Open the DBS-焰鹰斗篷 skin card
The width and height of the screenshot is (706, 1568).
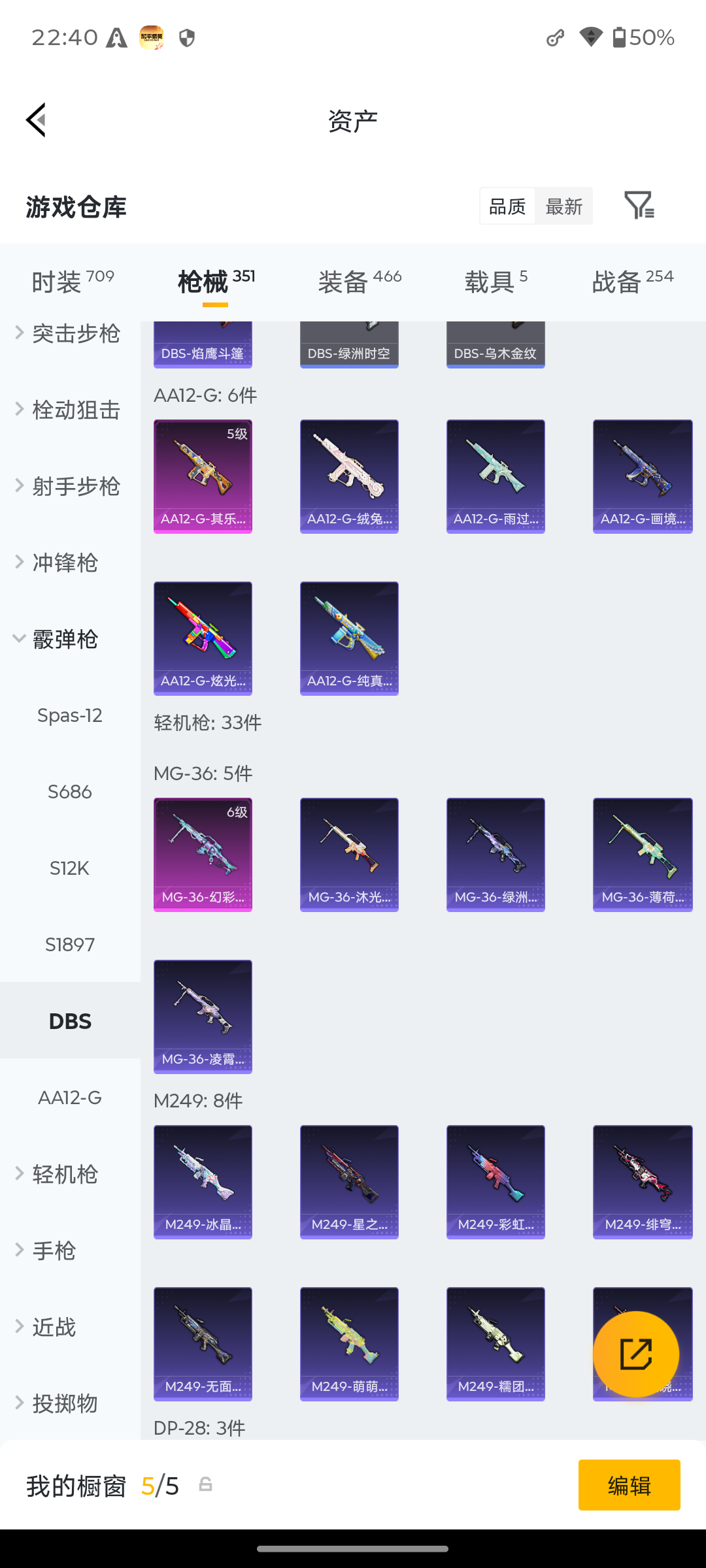(203, 344)
